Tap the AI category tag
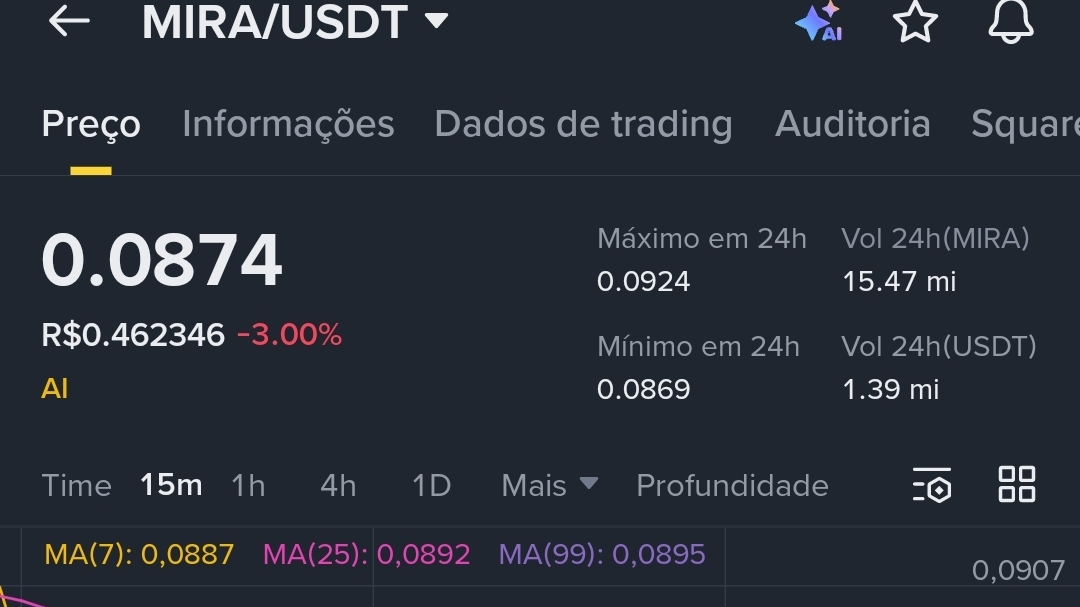 [x=55, y=388]
